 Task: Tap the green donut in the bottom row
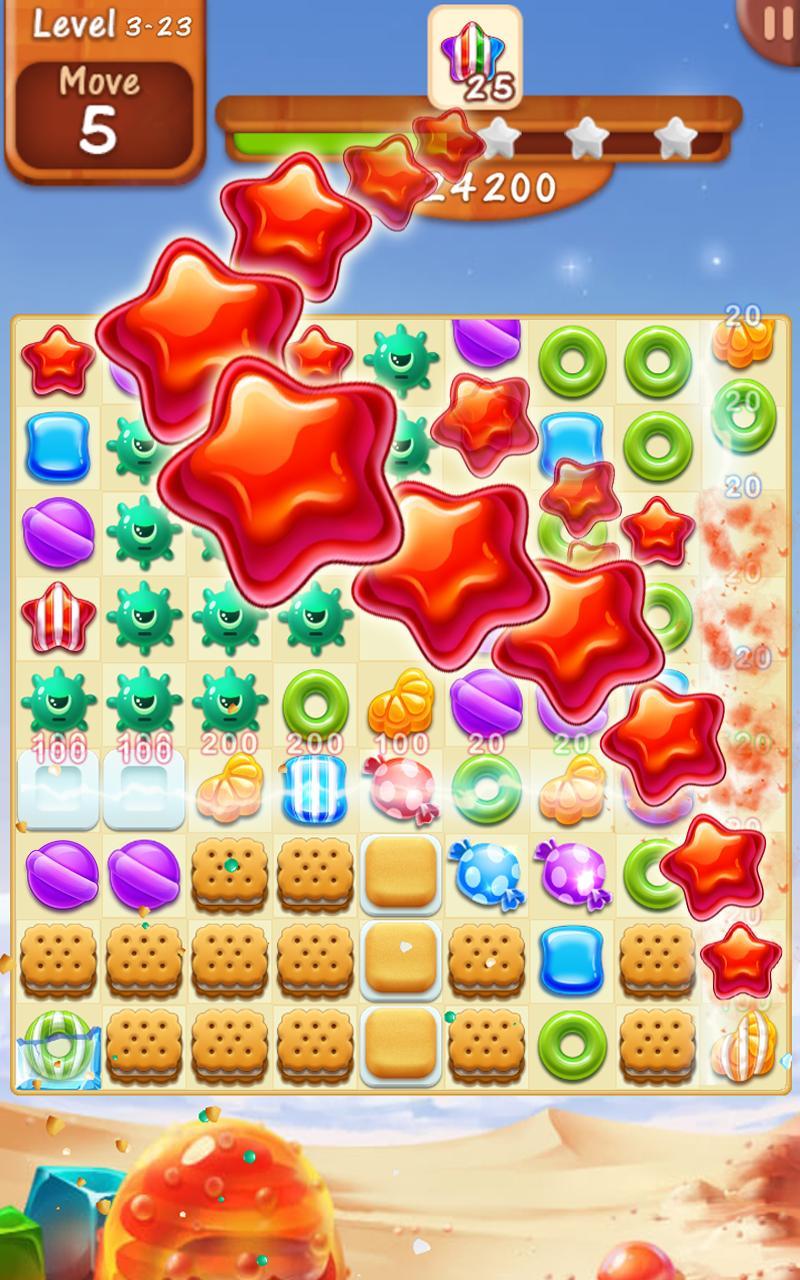pyautogui.click(x=571, y=1043)
